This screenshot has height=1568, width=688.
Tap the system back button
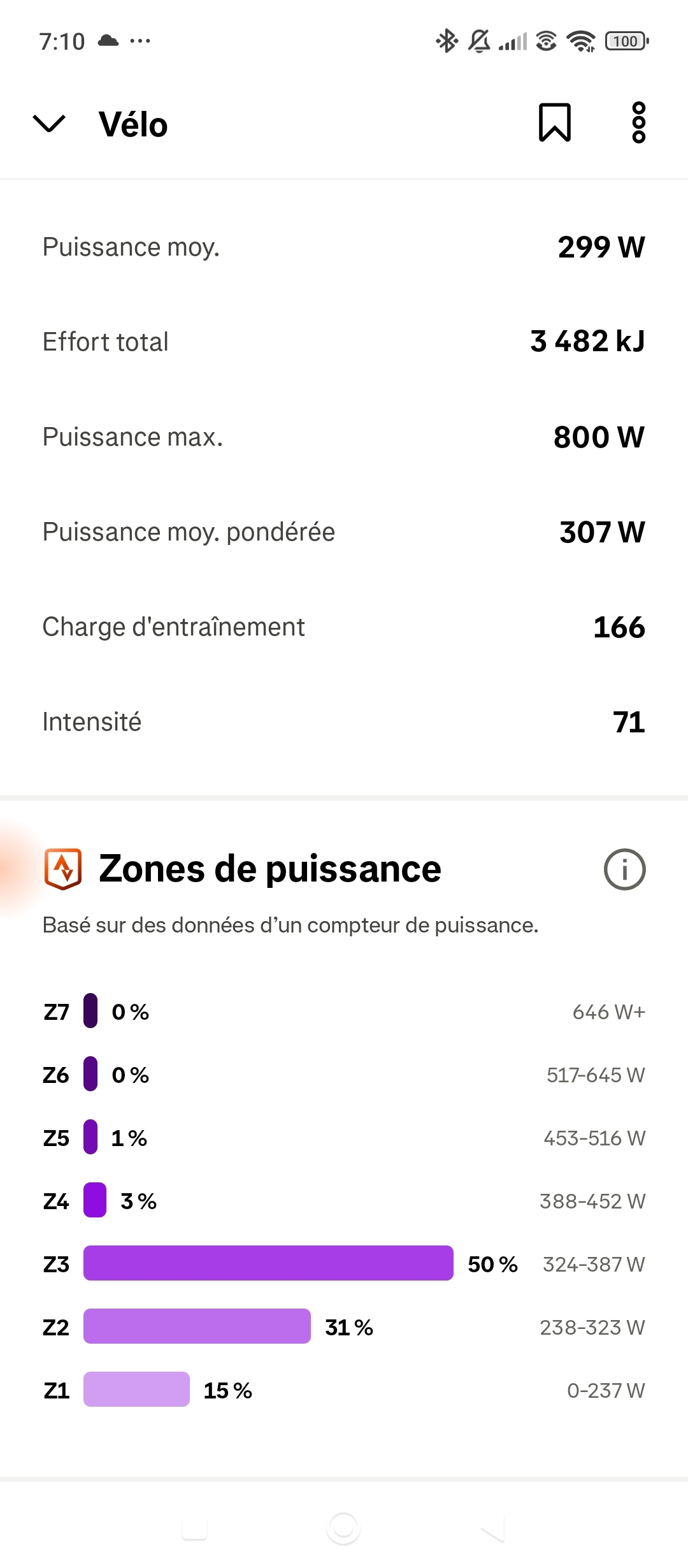click(x=492, y=1528)
